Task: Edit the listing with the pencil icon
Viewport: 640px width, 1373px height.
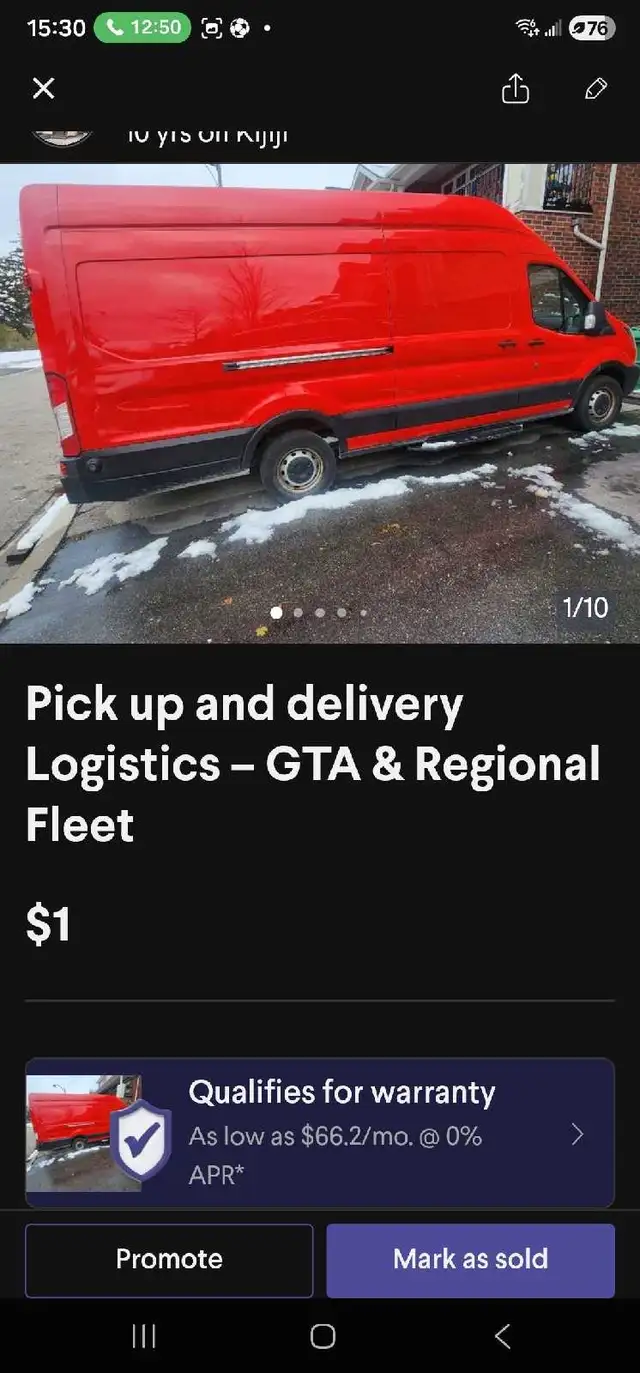Action: (596, 90)
